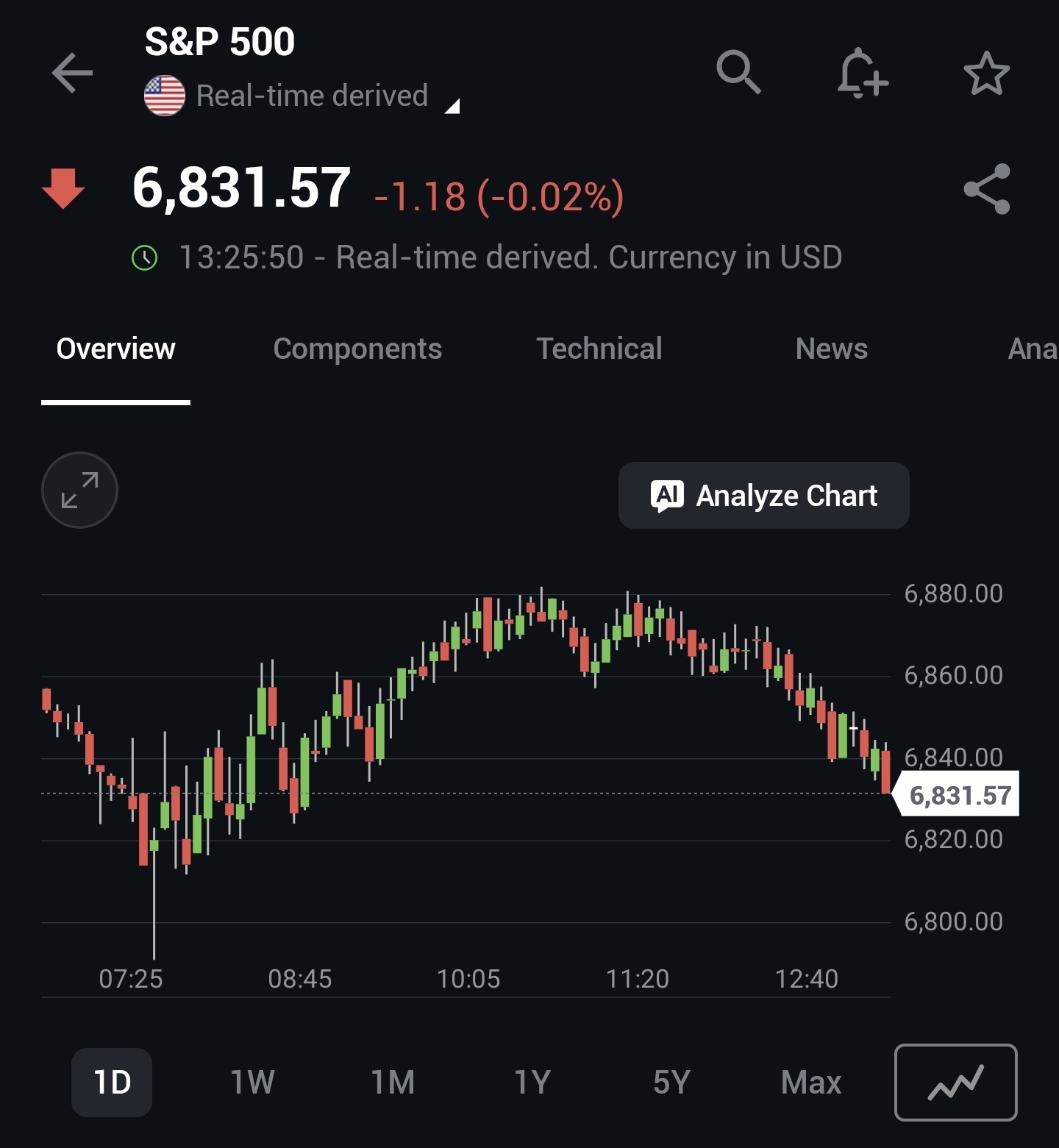Viewport: 1059px width, 1148px height.
Task: Add S&P 500 to watchlist star
Action: [x=986, y=73]
